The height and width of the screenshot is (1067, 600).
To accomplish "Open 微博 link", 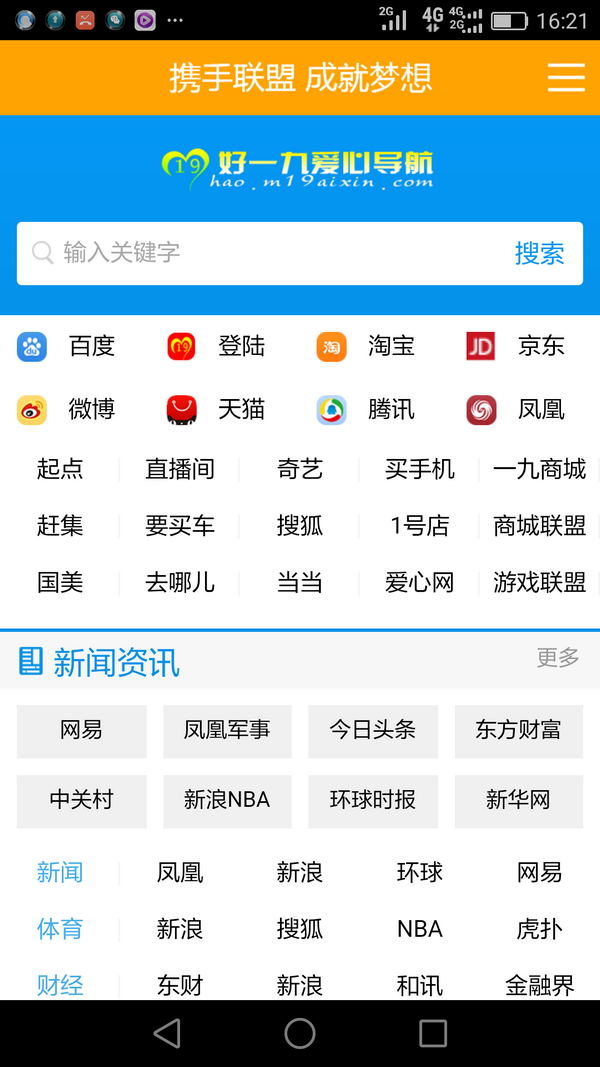I will 70,410.
